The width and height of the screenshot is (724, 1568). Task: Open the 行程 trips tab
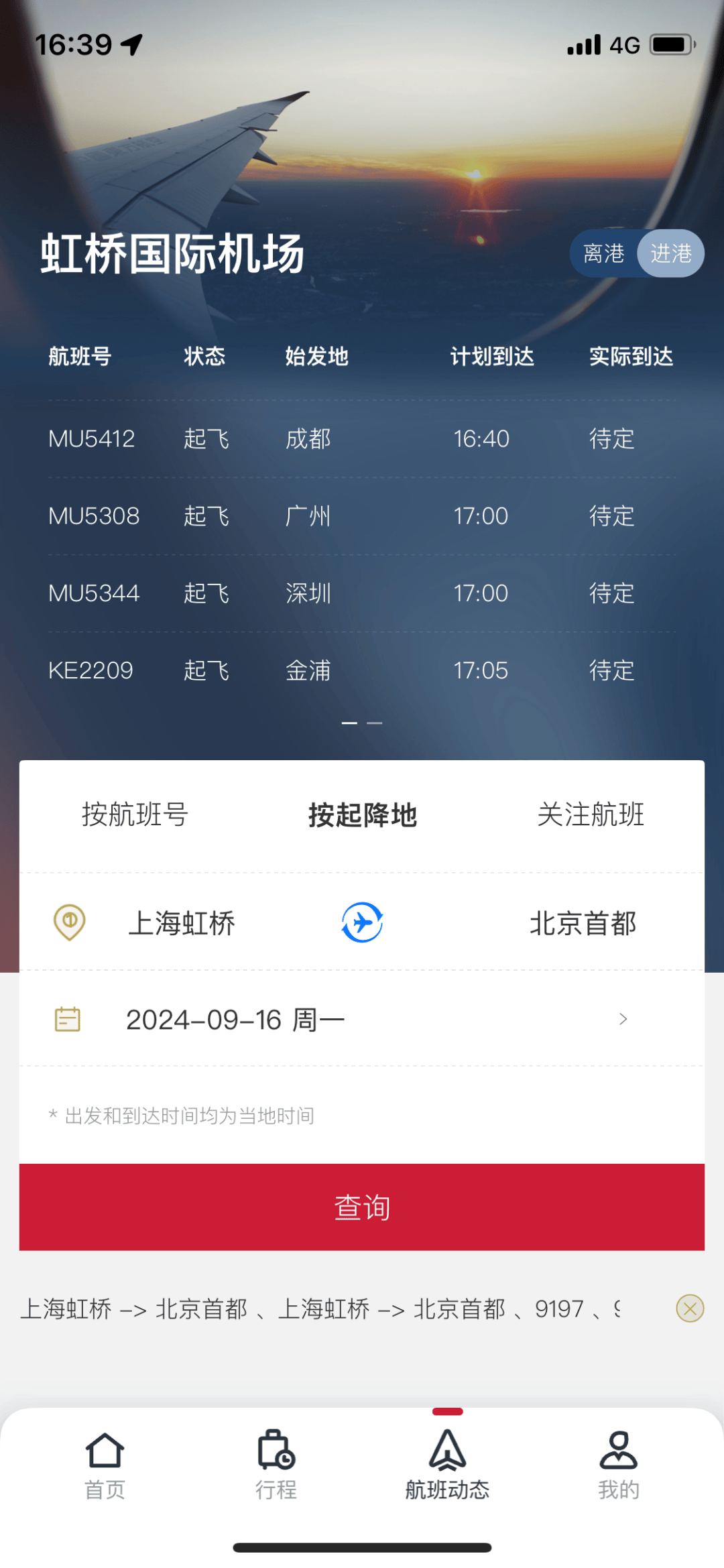point(276,1466)
